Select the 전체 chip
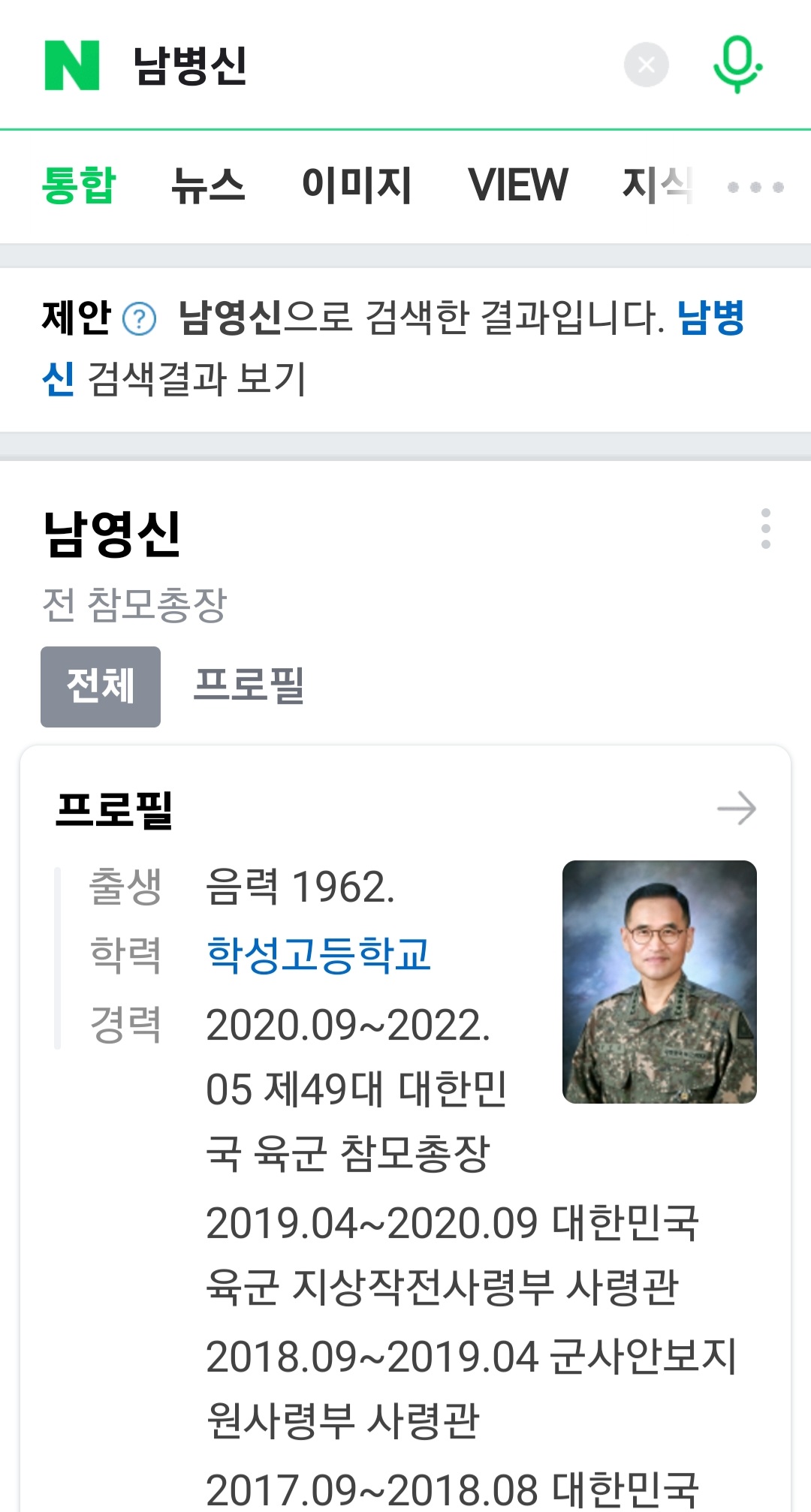This screenshot has height=1512, width=811. [101, 686]
